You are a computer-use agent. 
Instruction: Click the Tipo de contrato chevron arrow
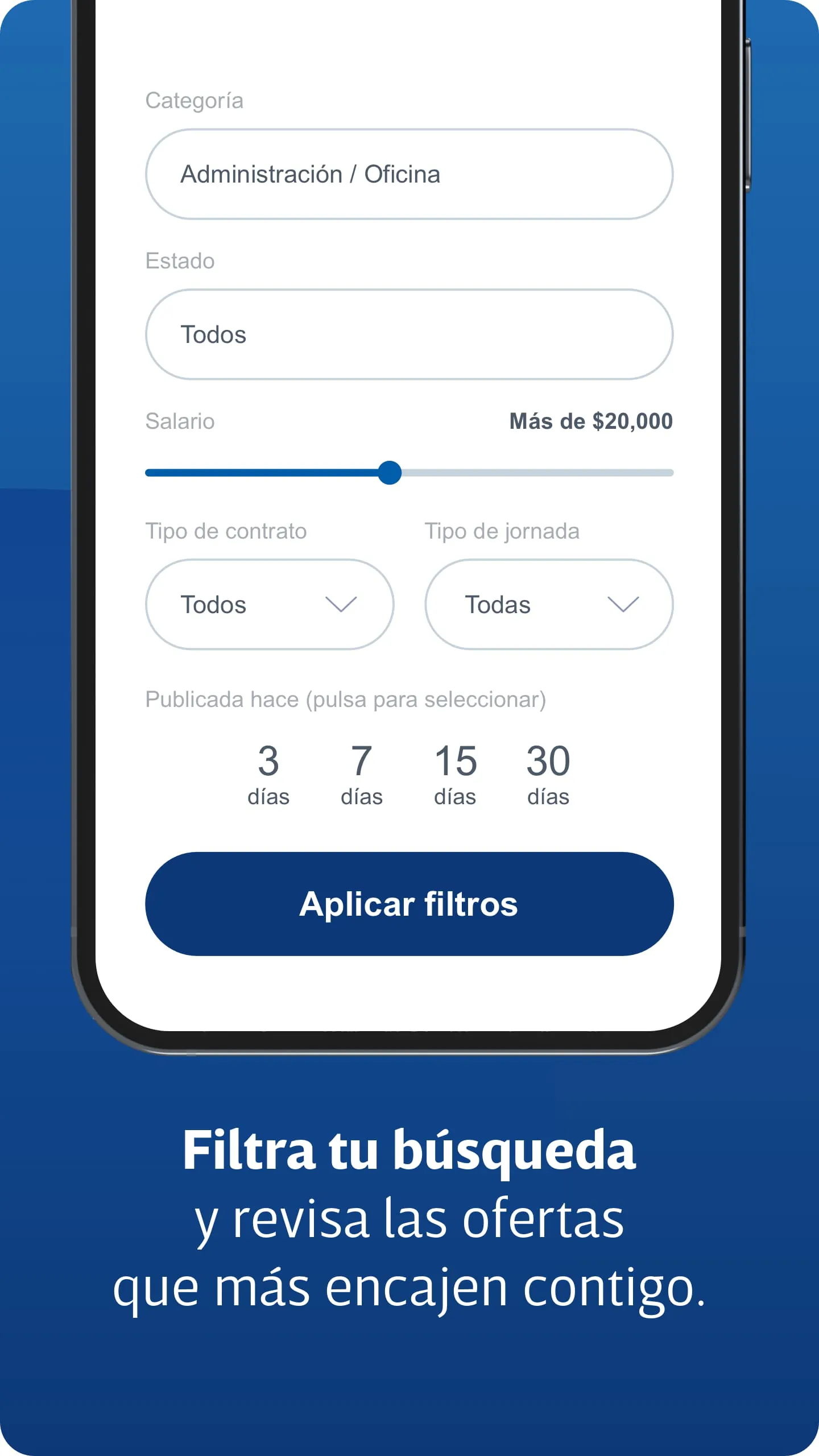pos(341,604)
